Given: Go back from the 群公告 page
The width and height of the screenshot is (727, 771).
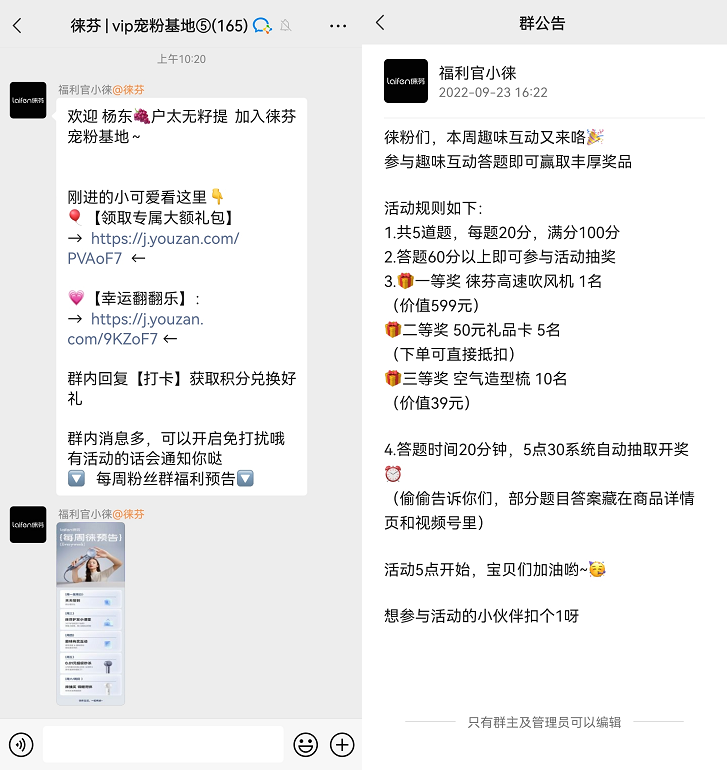Looking at the screenshot, I should click(380, 22).
